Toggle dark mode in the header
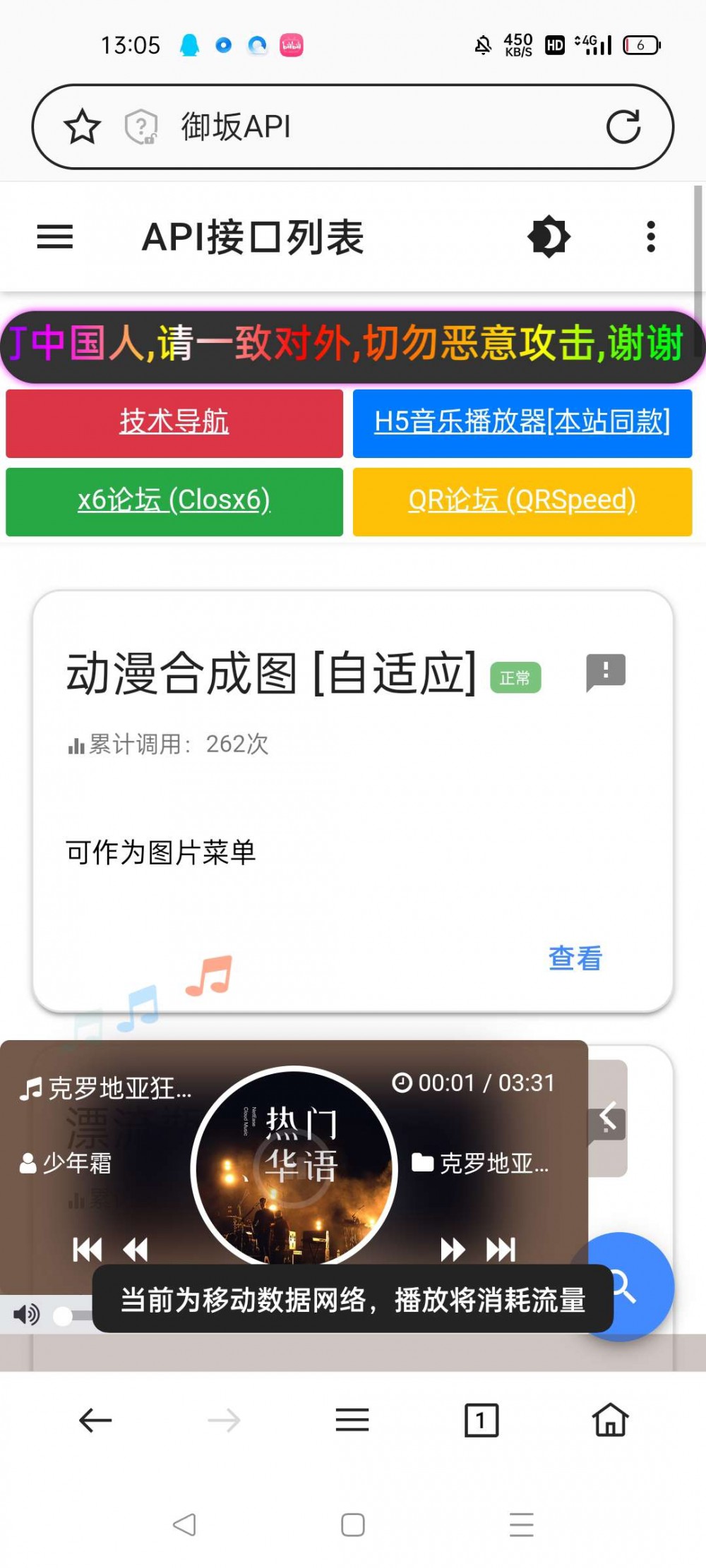The image size is (706, 1568). click(x=549, y=237)
